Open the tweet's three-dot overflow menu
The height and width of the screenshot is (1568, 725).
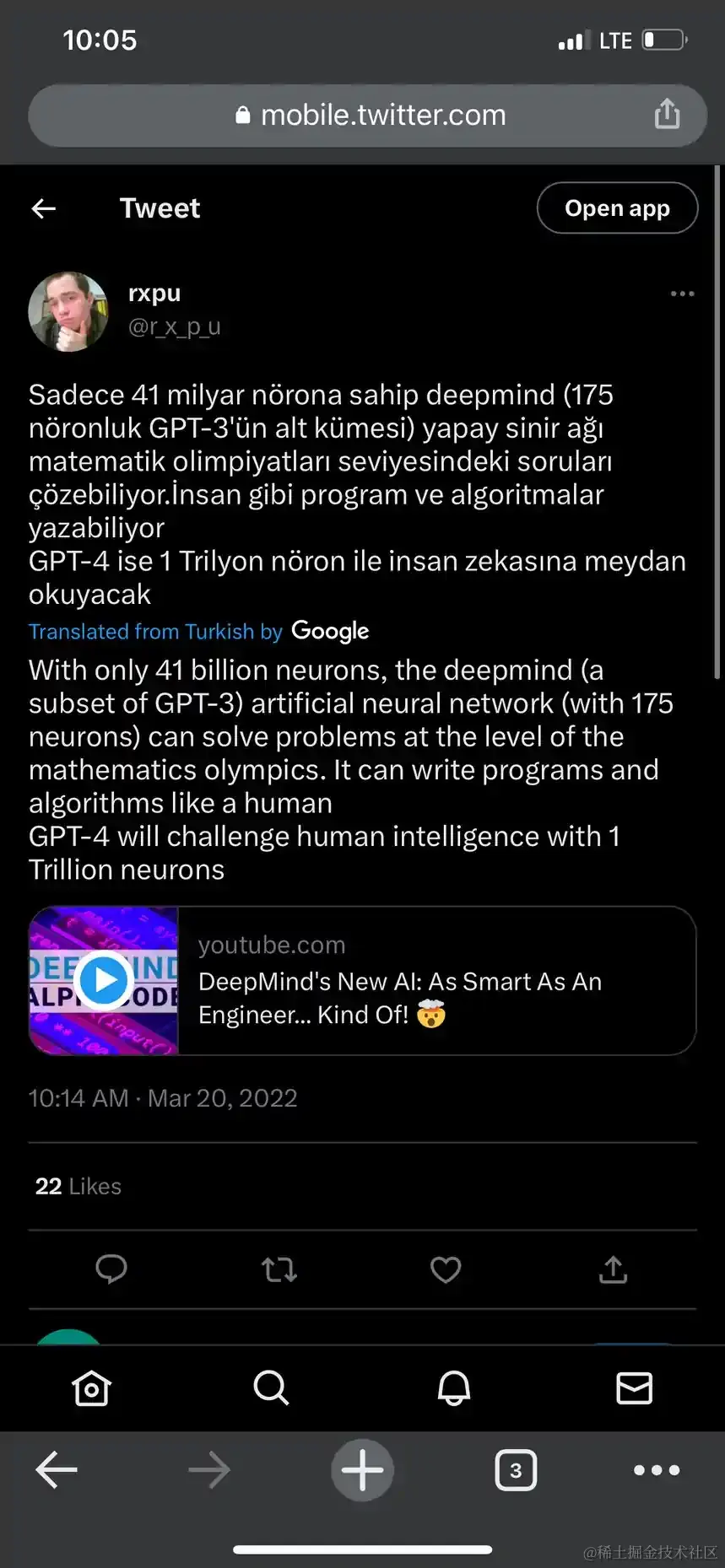(682, 294)
